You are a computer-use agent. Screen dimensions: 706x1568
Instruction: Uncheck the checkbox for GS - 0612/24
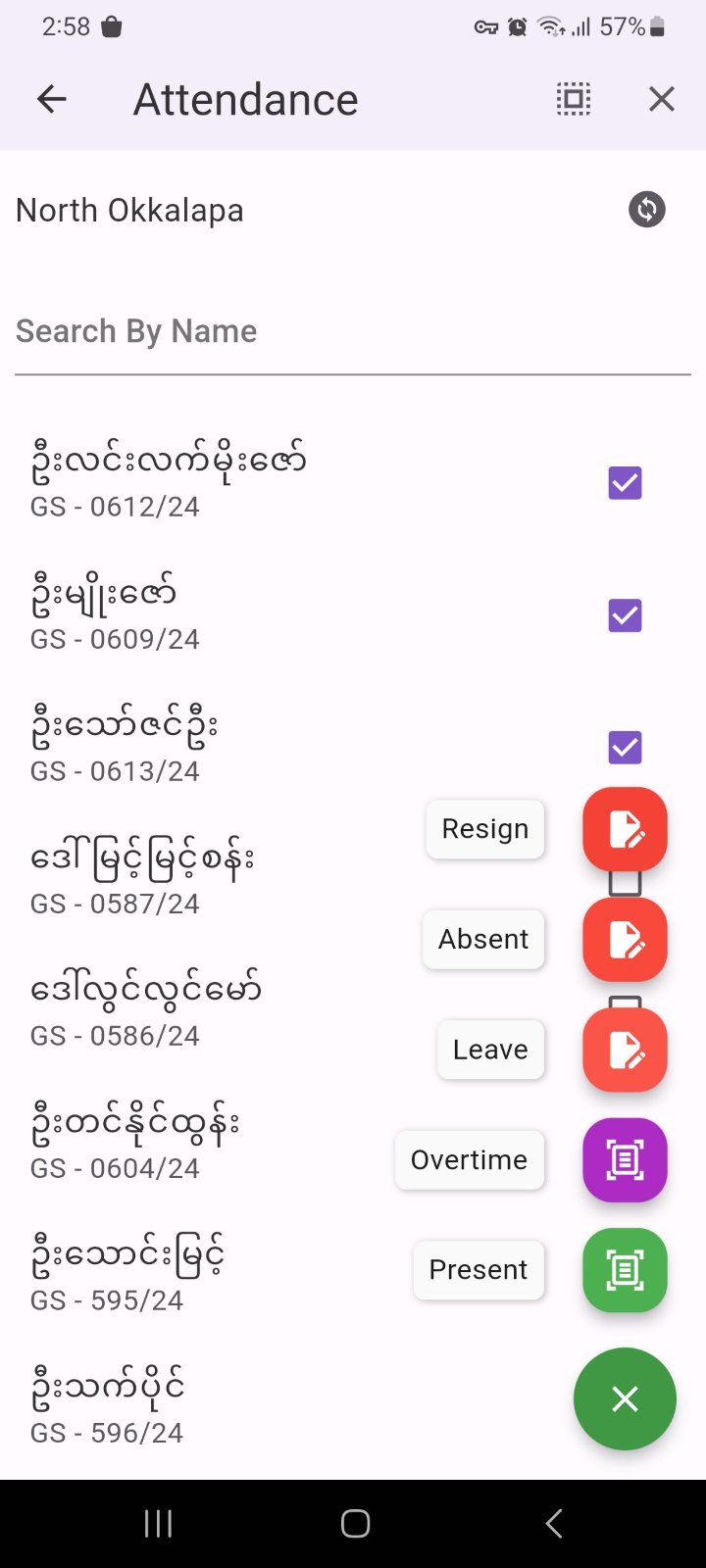(x=625, y=483)
